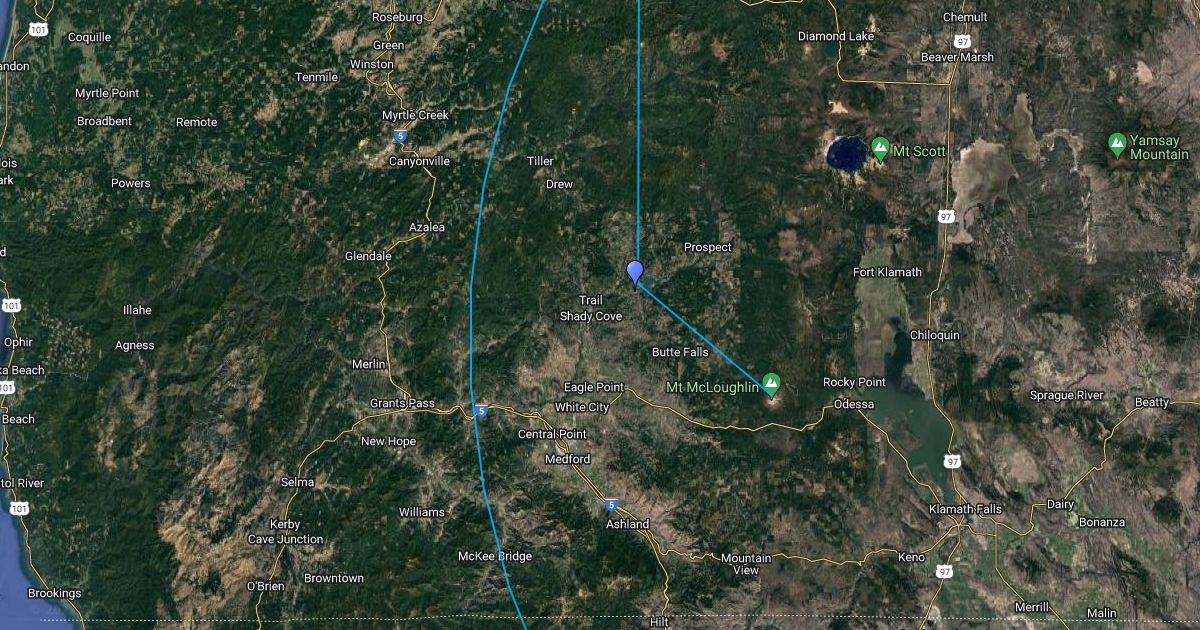The height and width of the screenshot is (630, 1200).
Task: Open the Mt Scott mountain marker
Action: point(880,148)
